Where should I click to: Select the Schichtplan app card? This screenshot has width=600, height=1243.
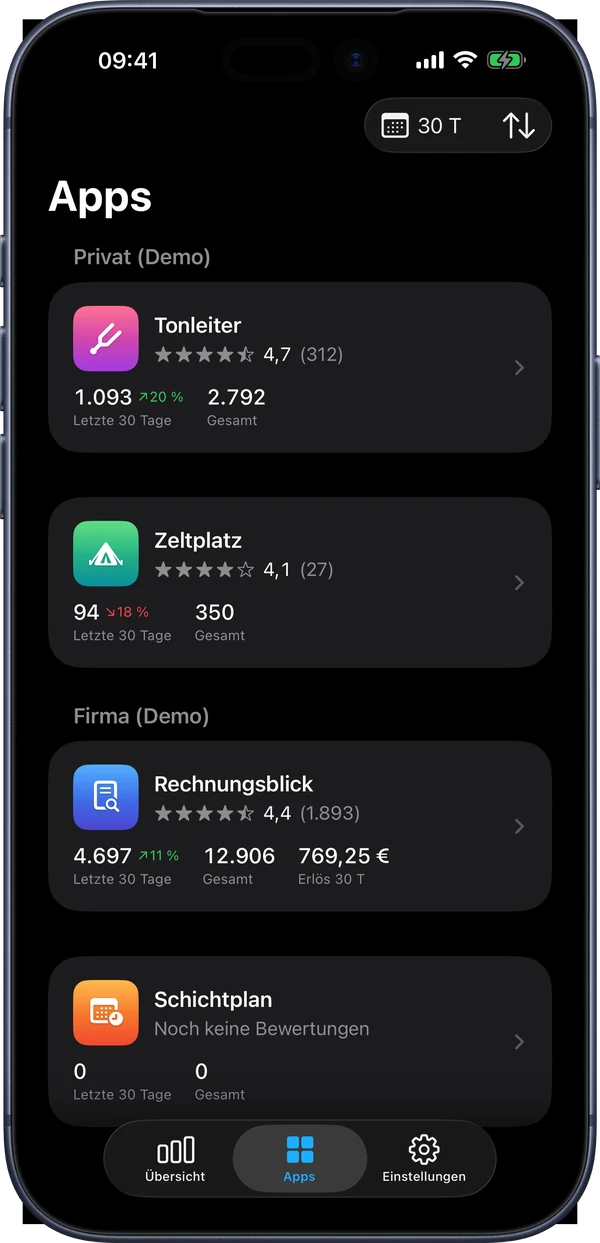coord(300,1041)
